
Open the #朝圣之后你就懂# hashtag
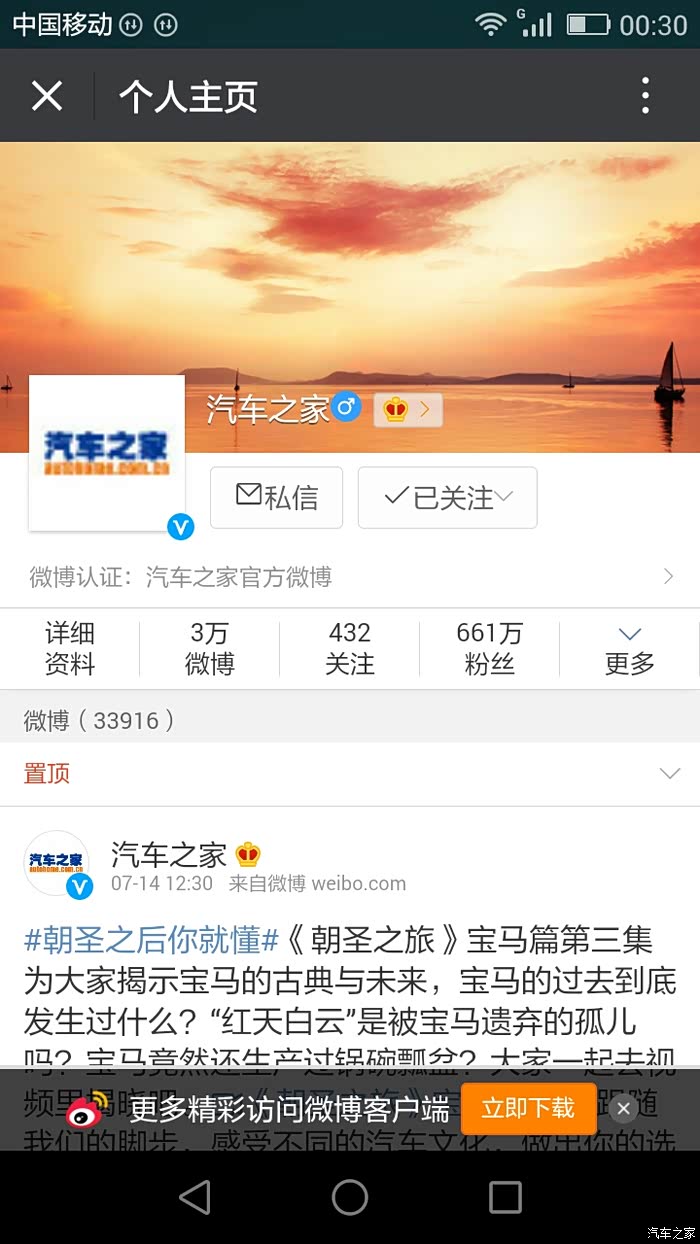pyautogui.click(x=151, y=940)
